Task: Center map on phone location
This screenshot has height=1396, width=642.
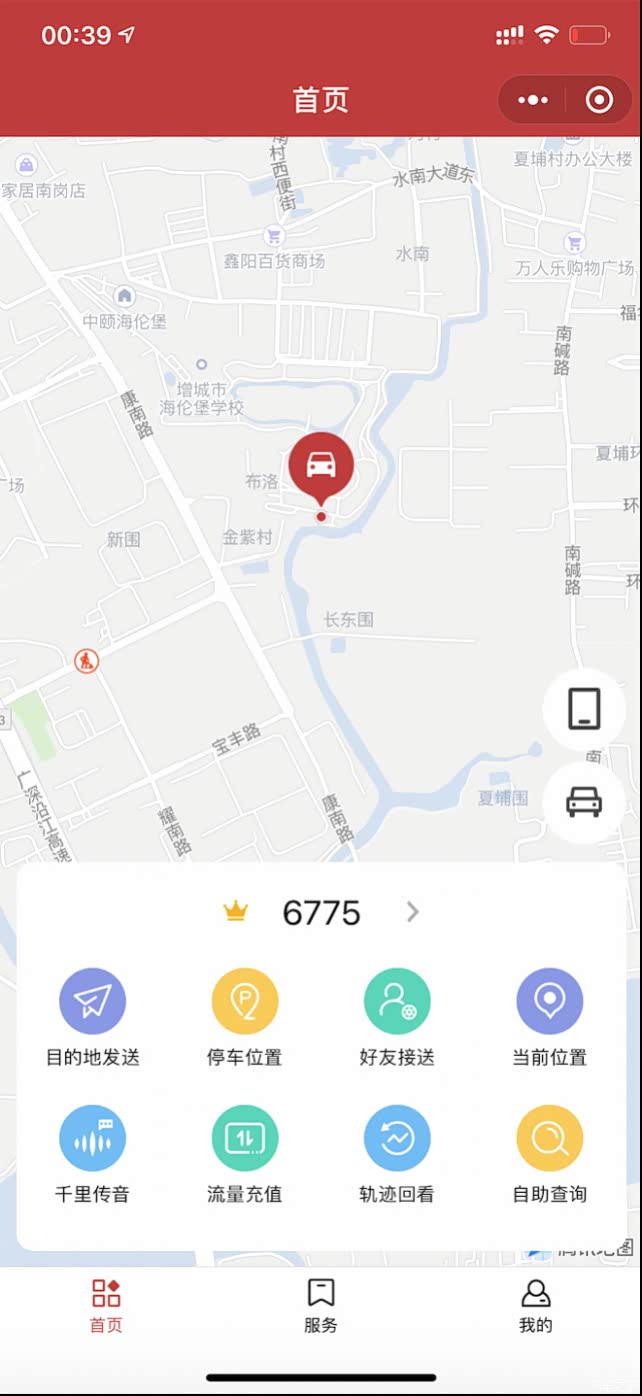Action: coord(584,709)
